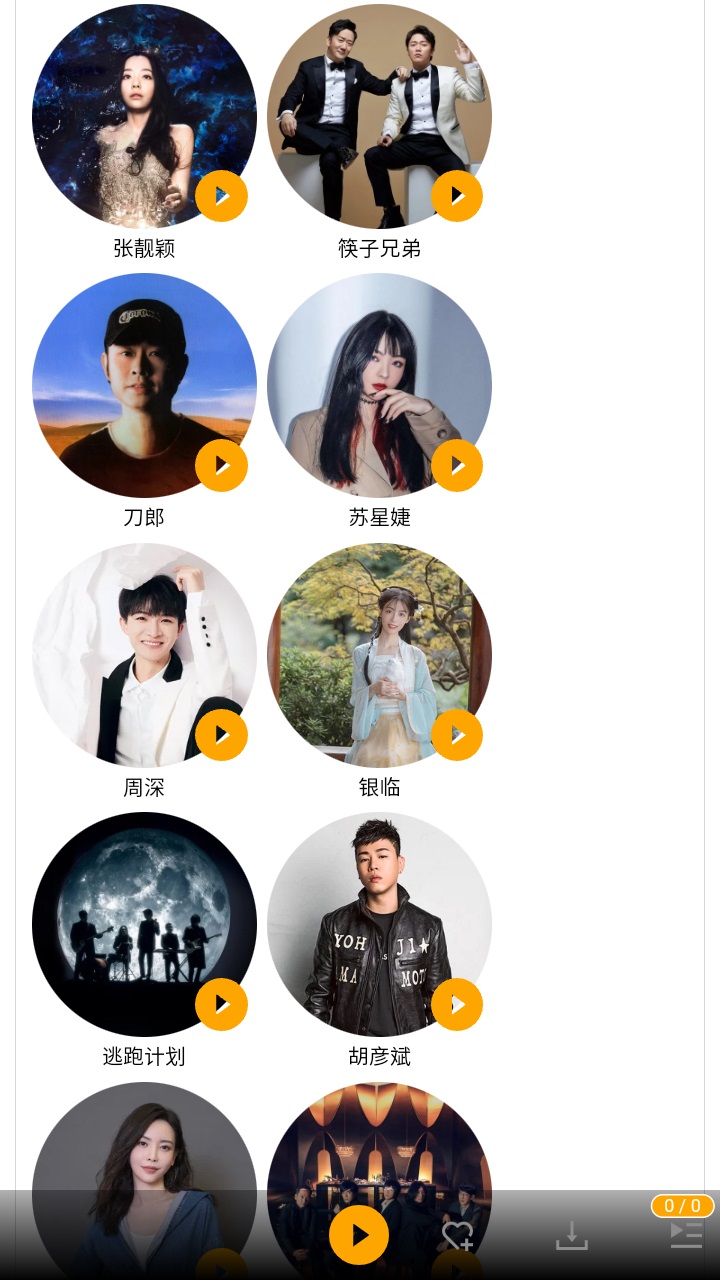Play songs by 刀郎

221,464
